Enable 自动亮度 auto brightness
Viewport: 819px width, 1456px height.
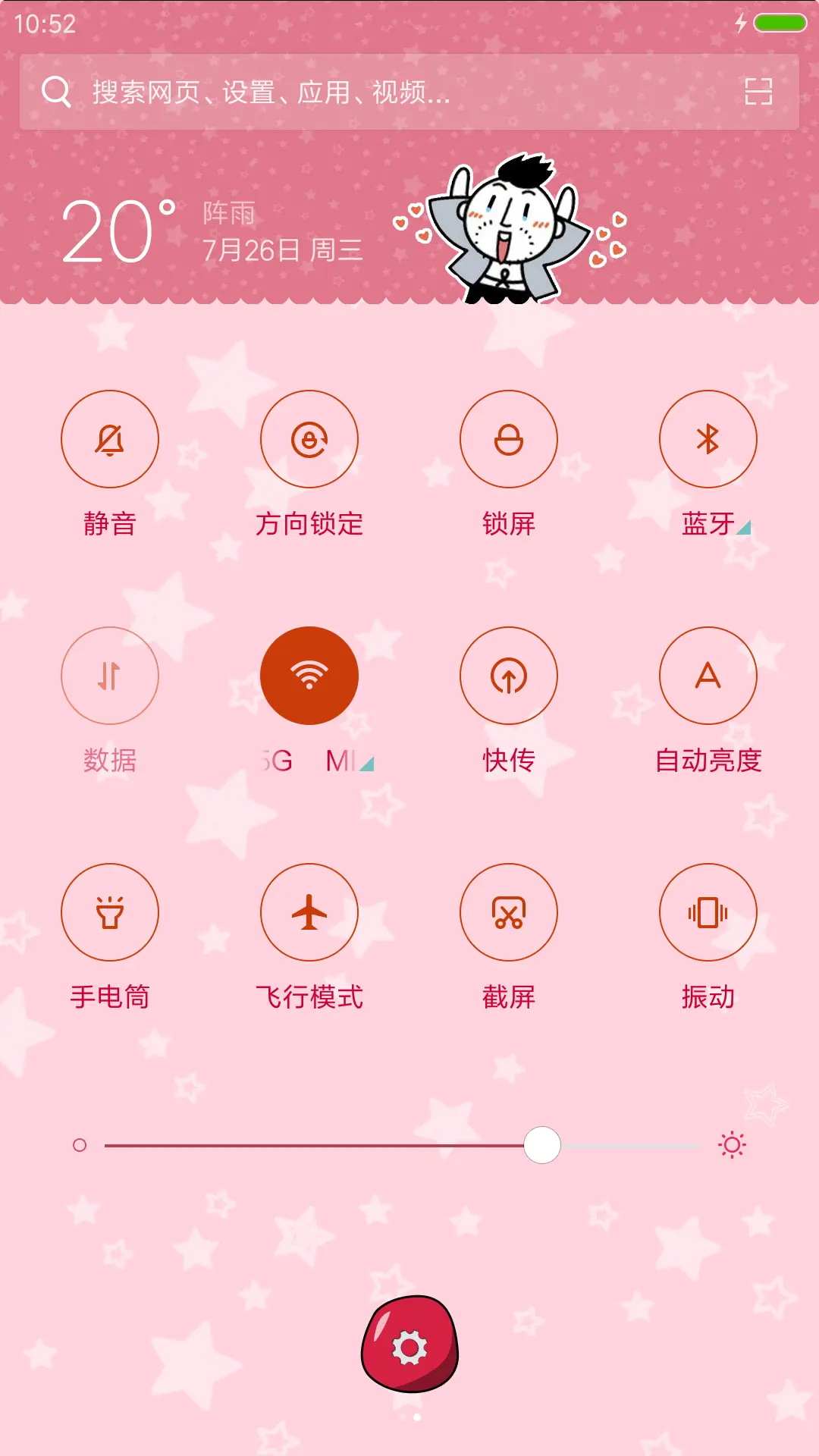[708, 676]
